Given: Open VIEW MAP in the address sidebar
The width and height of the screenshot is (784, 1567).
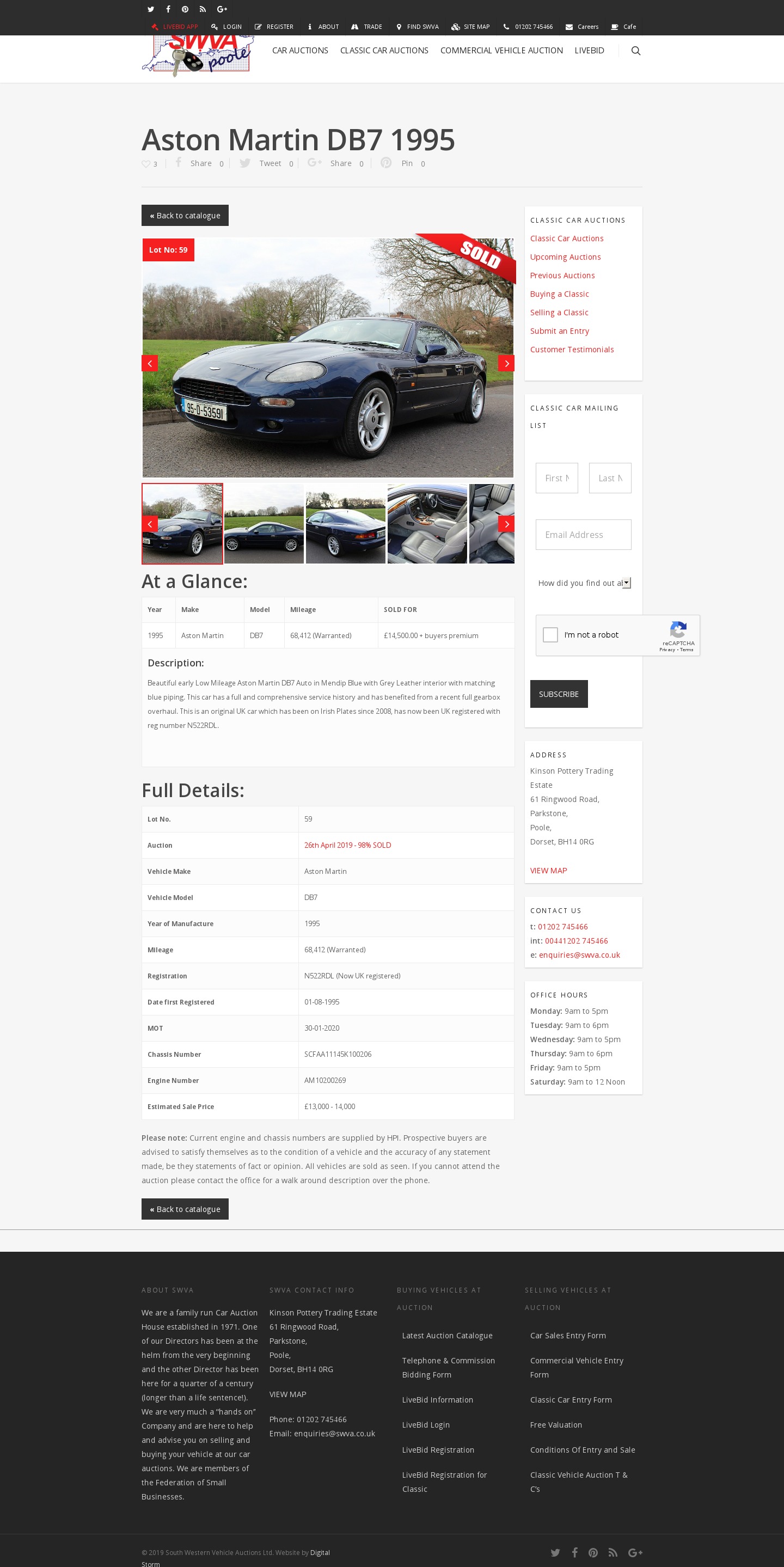Looking at the screenshot, I should [548, 871].
